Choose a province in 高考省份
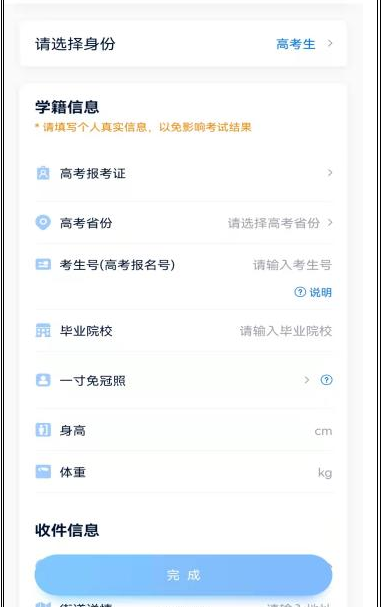 [183, 223]
